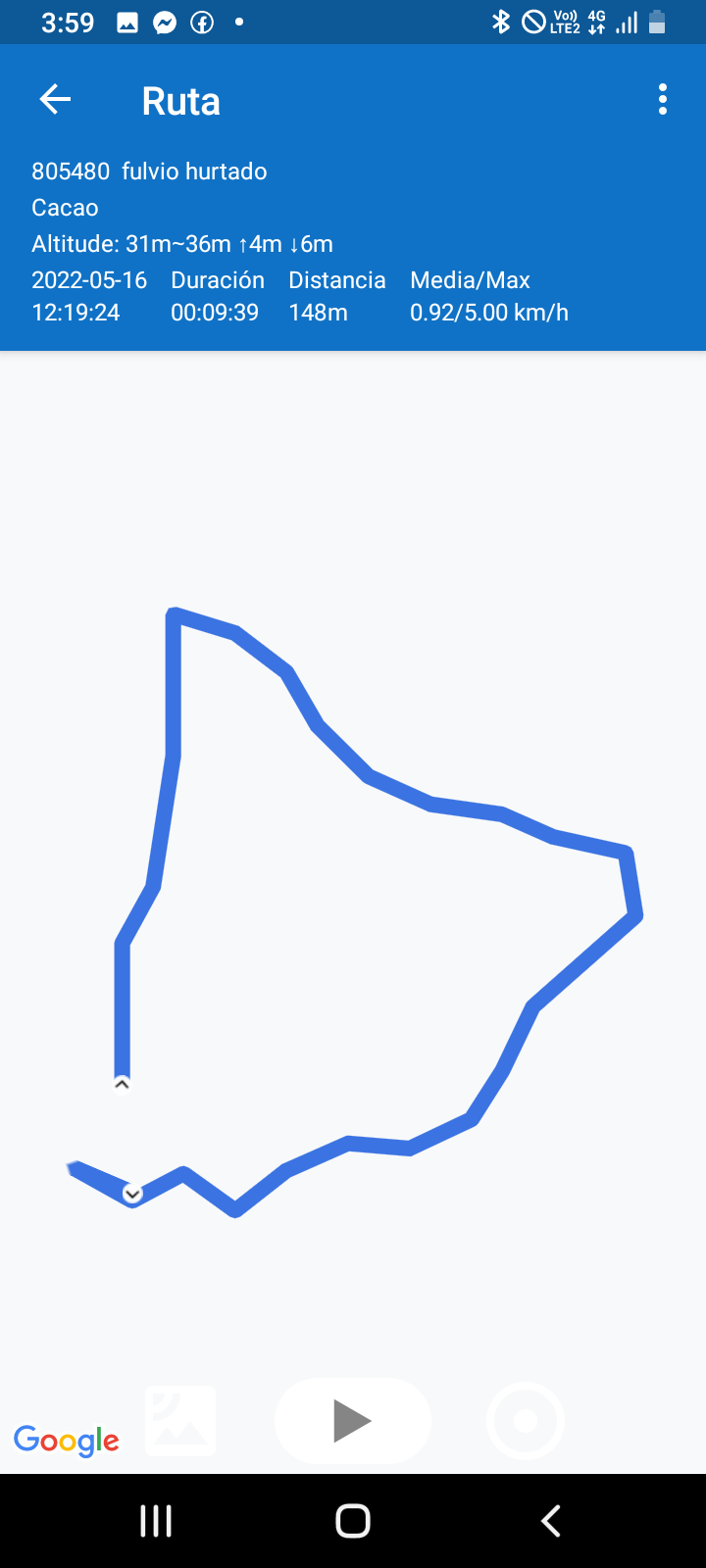Tap the circular target button
Screen dimensions: 706x1568
coord(526,1421)
